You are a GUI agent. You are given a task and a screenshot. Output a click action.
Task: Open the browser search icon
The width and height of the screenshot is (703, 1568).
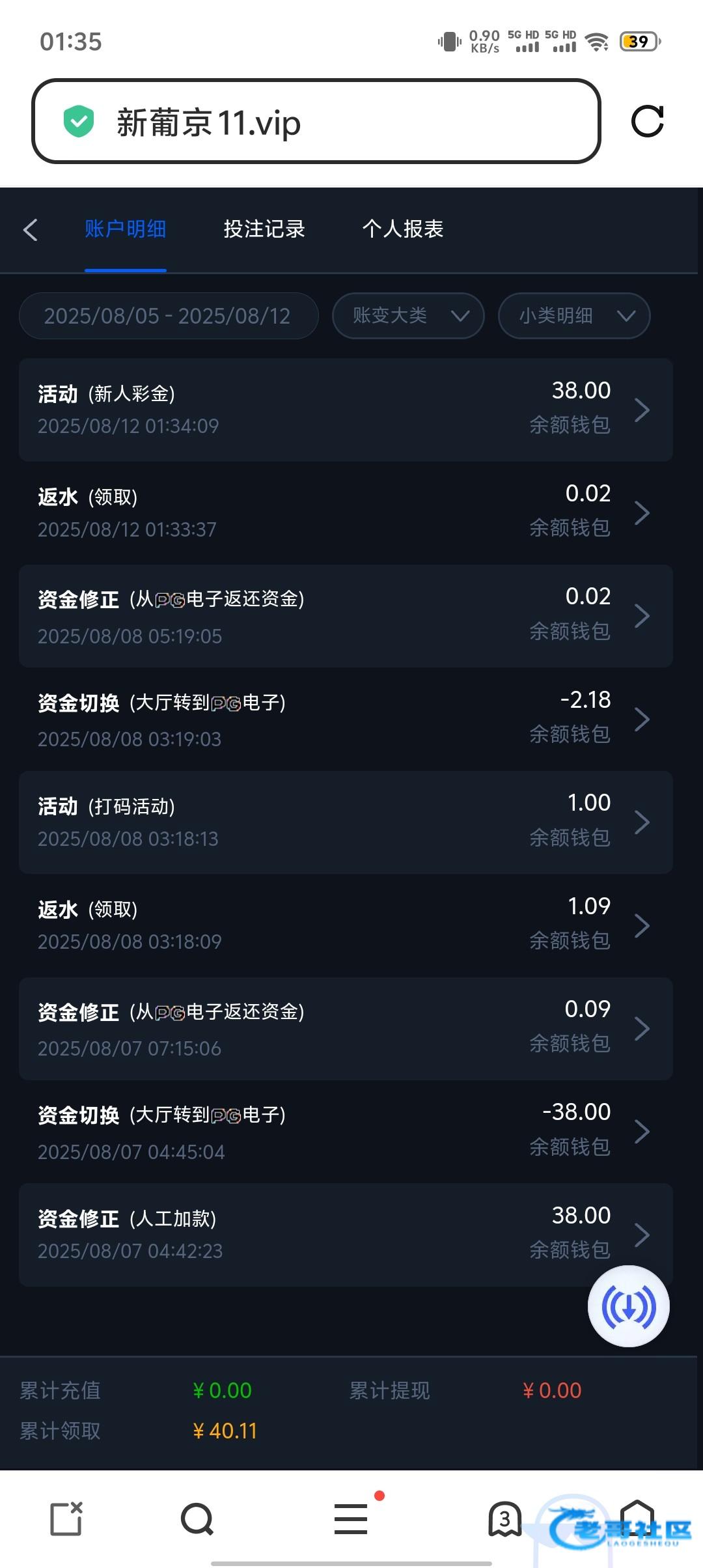(197, 1519)
